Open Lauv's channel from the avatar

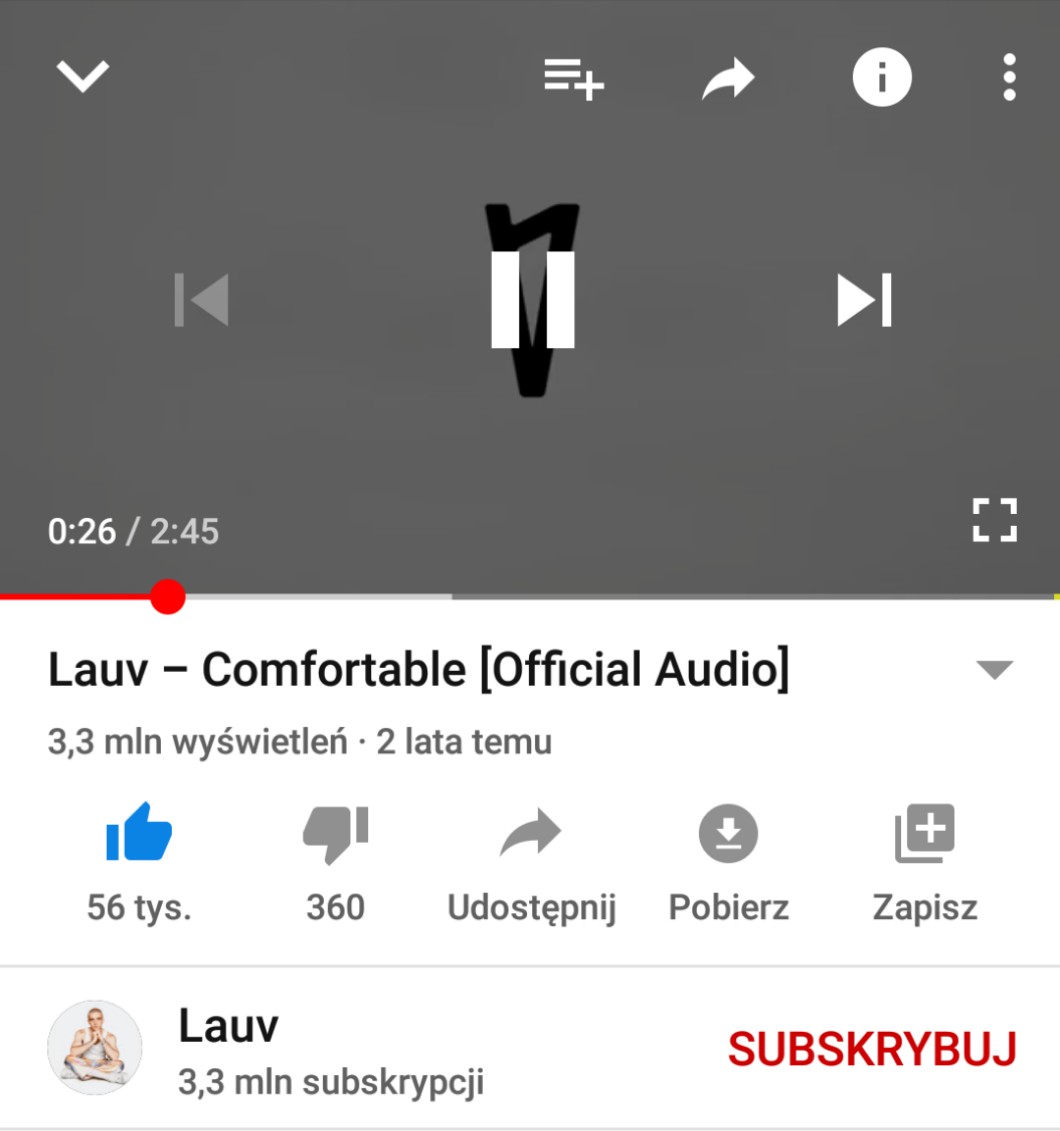coord(94,1047)
